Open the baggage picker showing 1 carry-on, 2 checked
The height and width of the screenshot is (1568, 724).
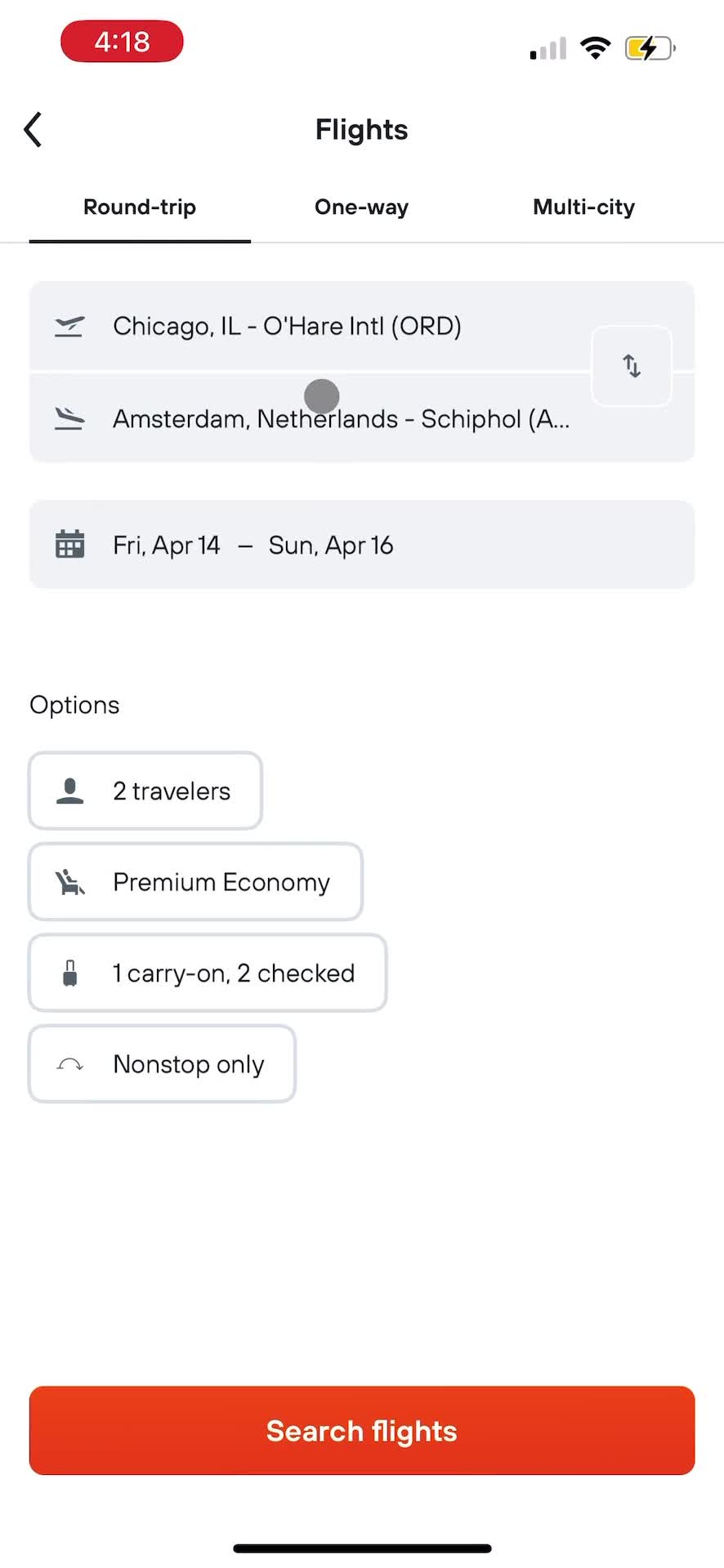[207, 973]
